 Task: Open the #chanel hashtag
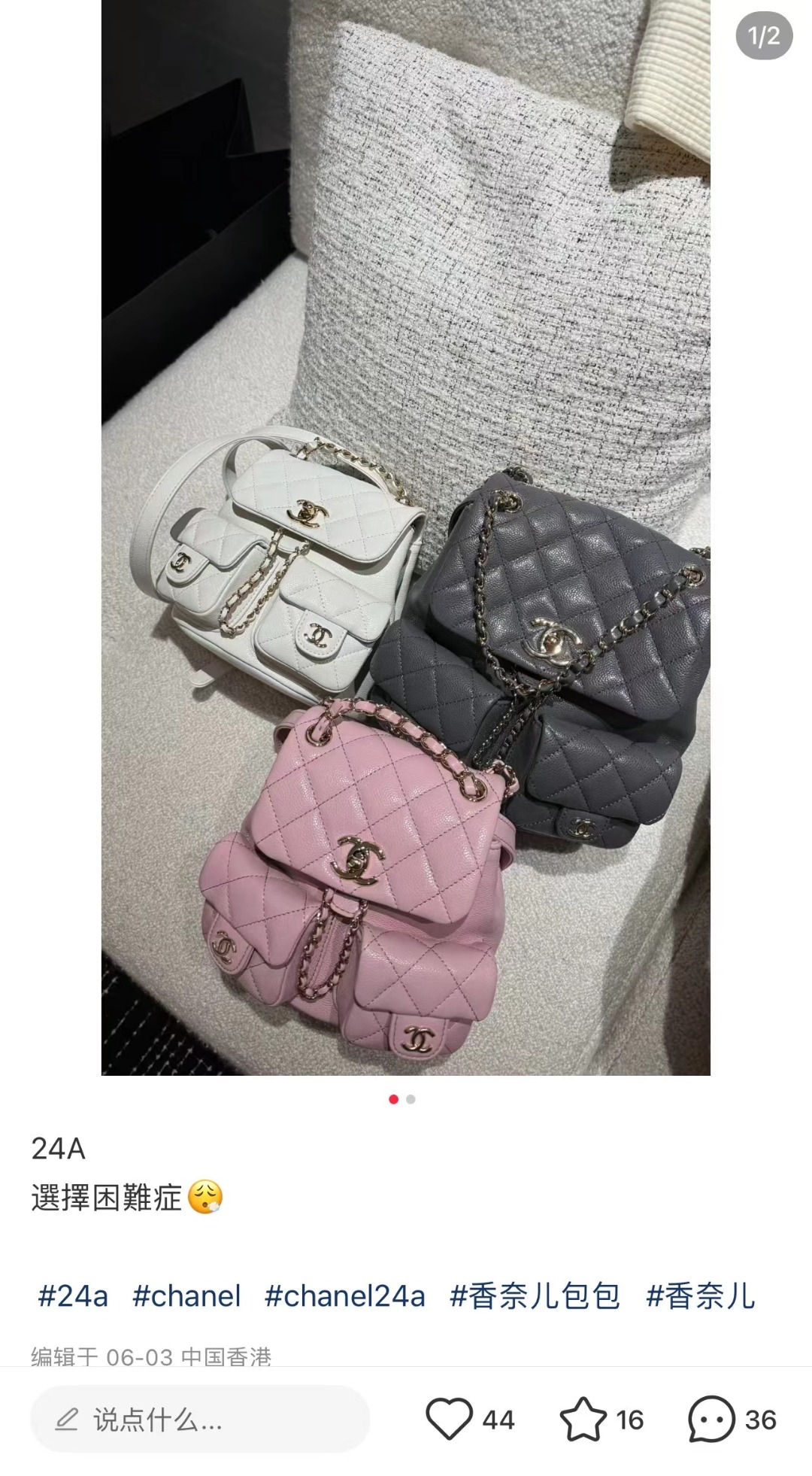pos(186,1296)
